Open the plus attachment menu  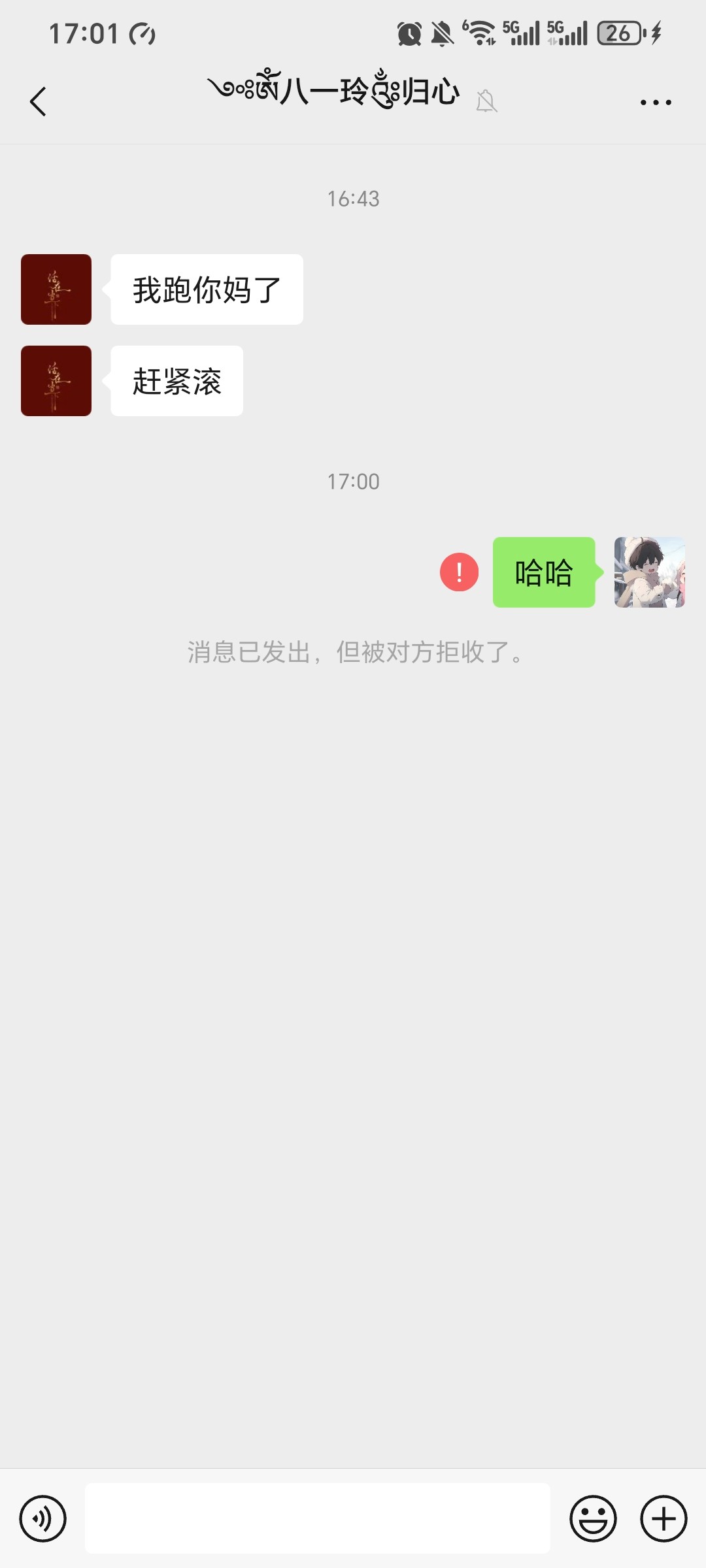(x=664, y=1518)
